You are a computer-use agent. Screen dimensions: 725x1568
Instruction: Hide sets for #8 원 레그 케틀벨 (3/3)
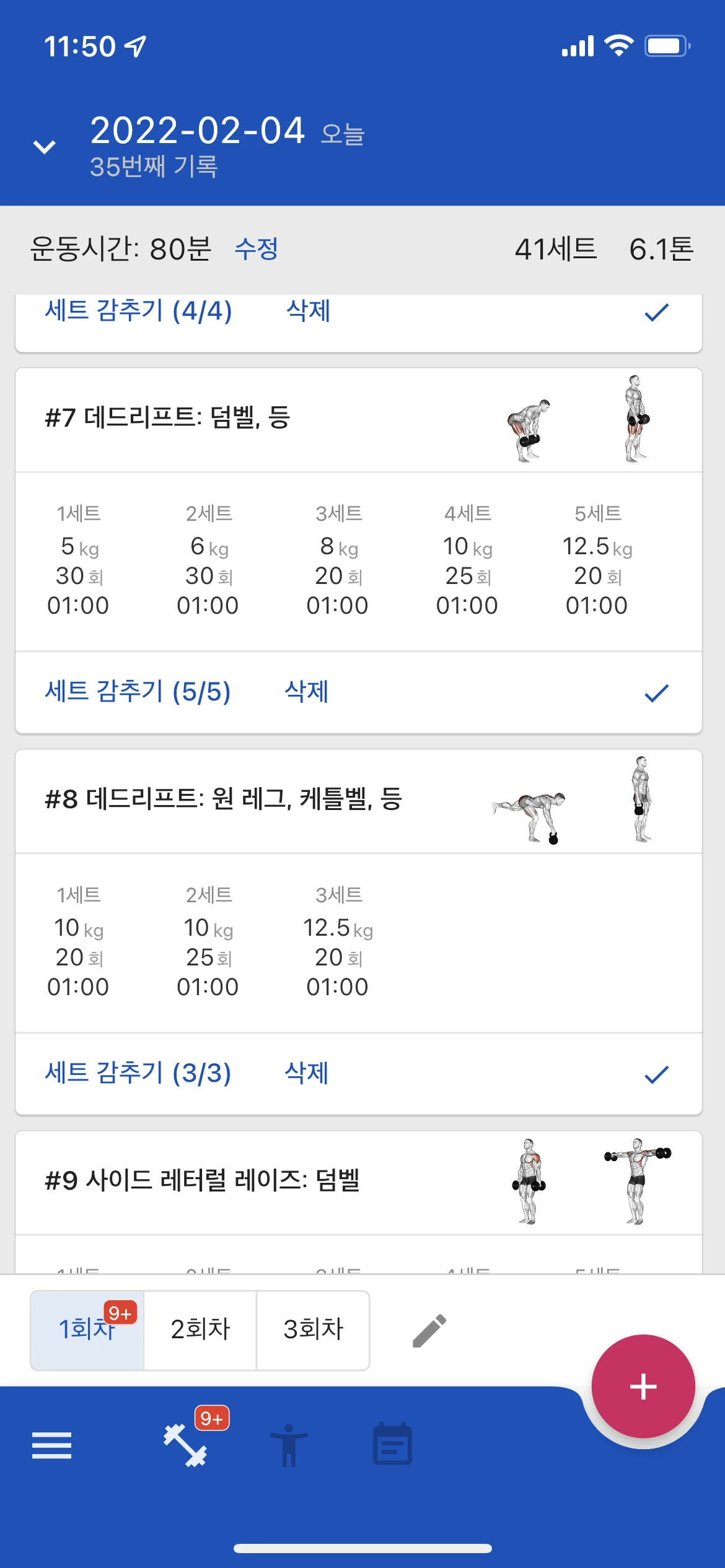click(138, 1073)
